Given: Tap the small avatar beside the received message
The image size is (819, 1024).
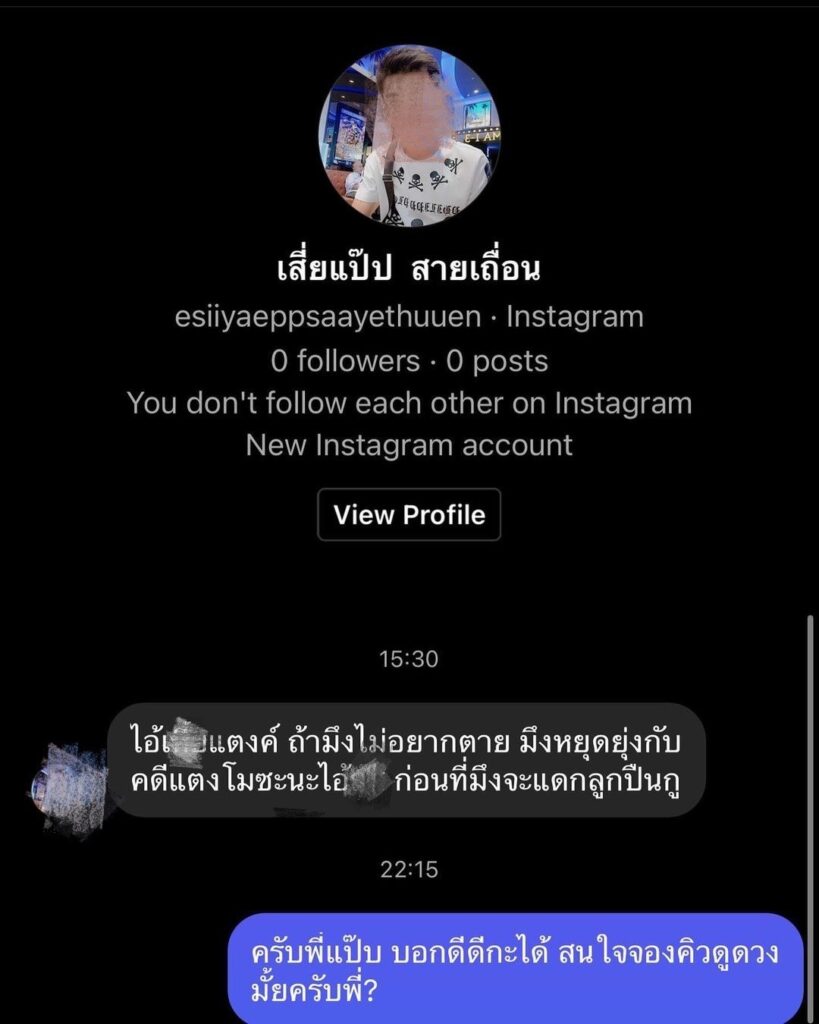Looking at the screenshot, I should [62, 789].
